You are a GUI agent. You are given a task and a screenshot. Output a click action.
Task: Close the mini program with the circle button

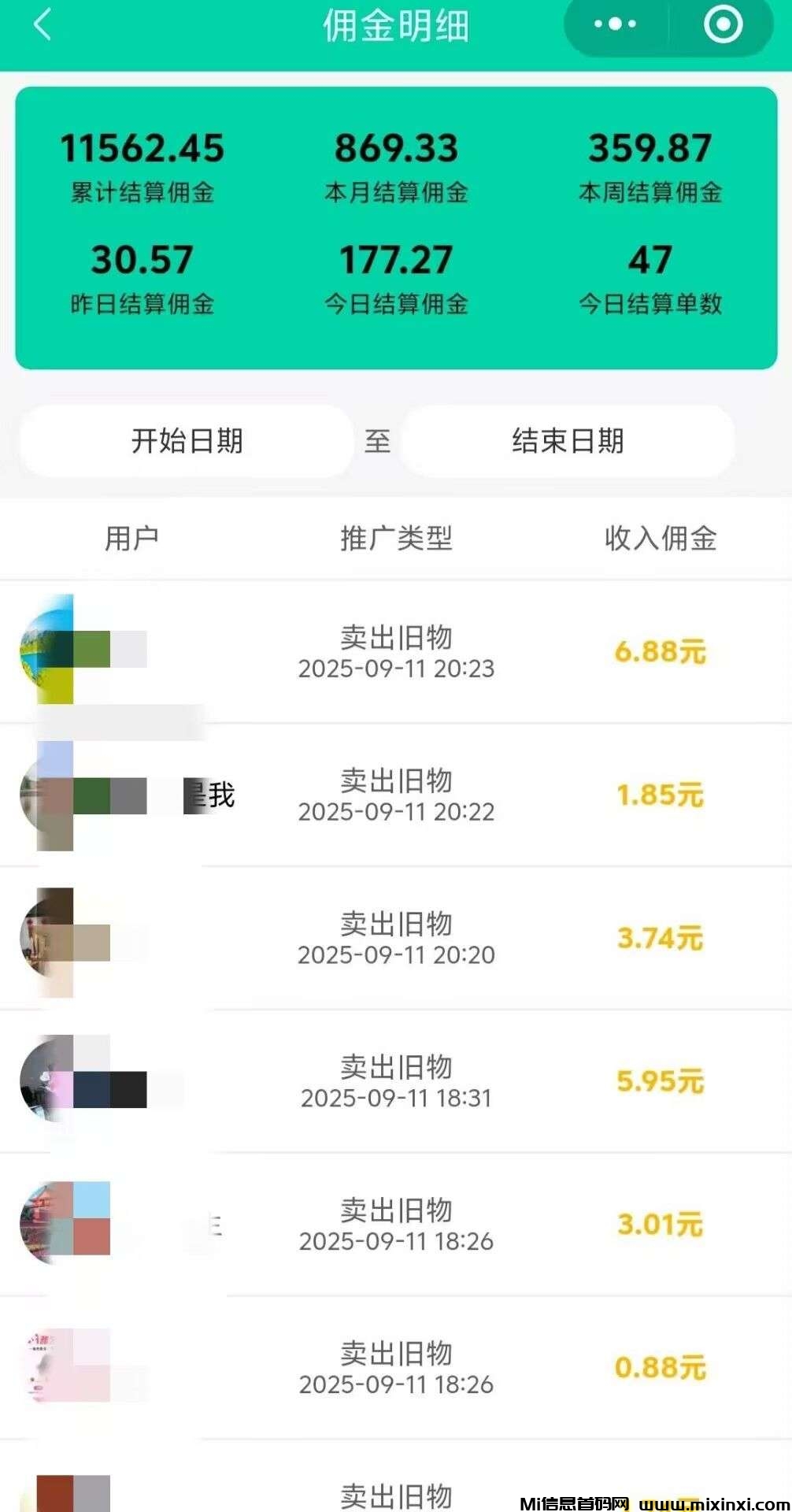pos(723,24)
